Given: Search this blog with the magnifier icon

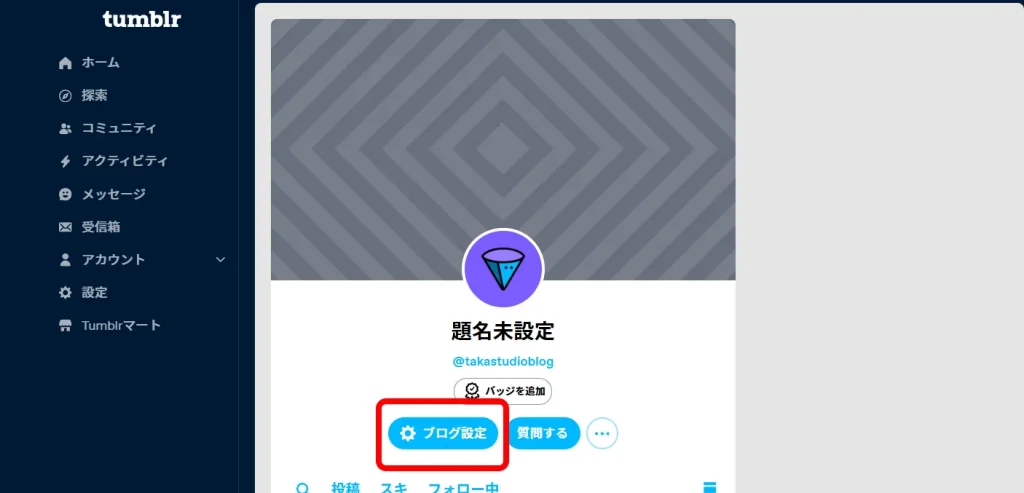Looking at the screenshot, I should pyautogui.click(x=303, y=488).
